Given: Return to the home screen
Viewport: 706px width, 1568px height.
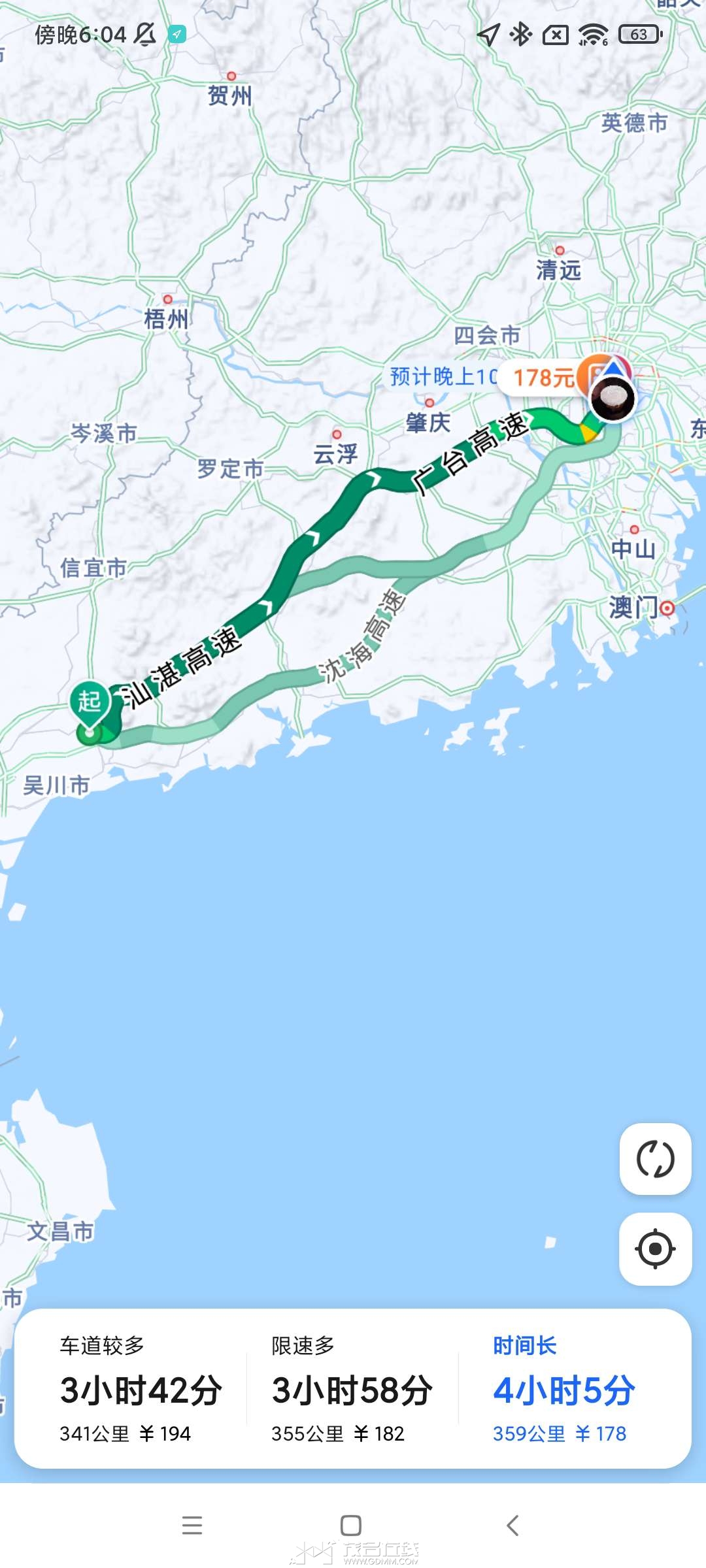Looking at the screenshot, I should click(x=351, y=1526).
